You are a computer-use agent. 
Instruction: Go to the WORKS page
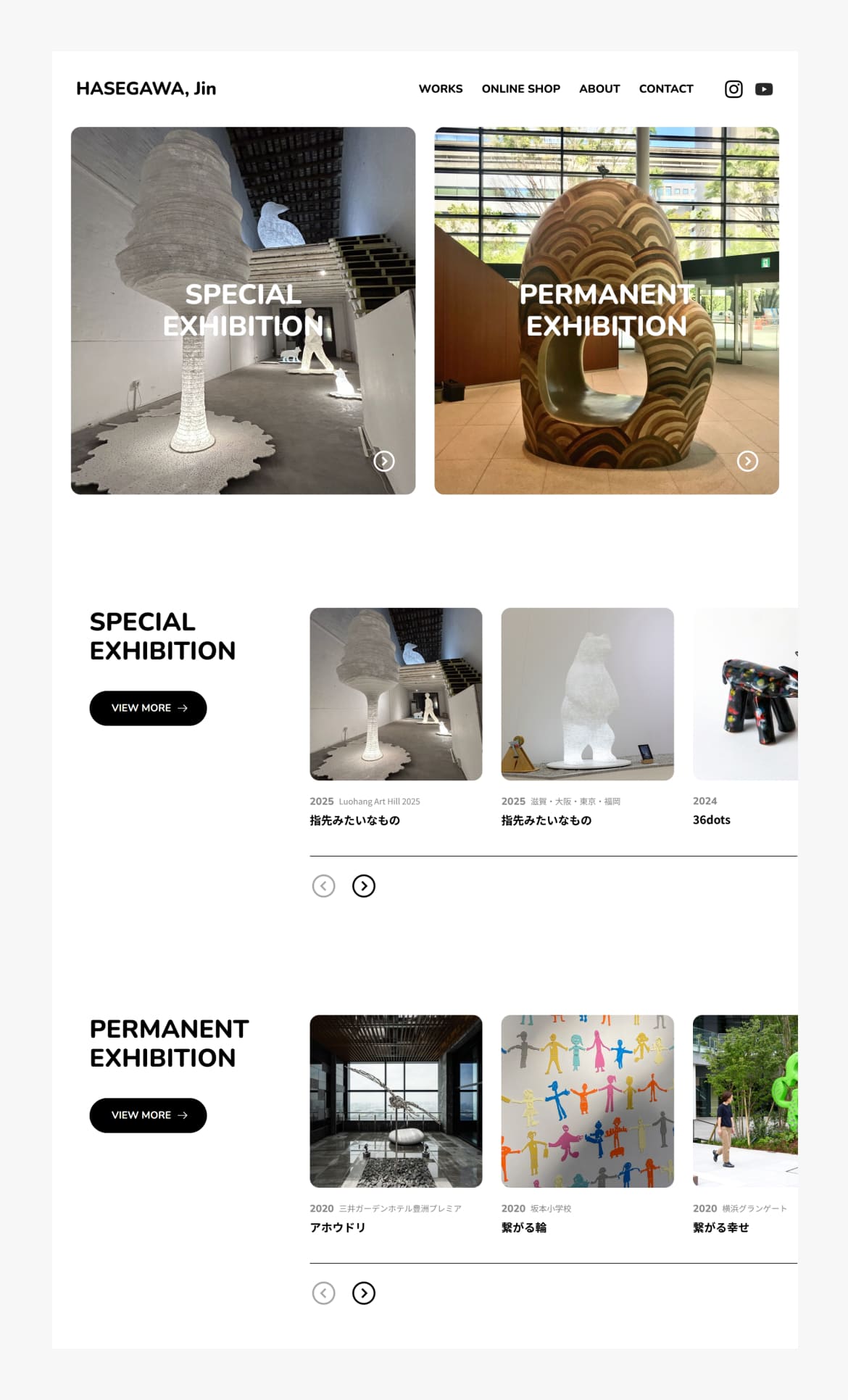441,88
